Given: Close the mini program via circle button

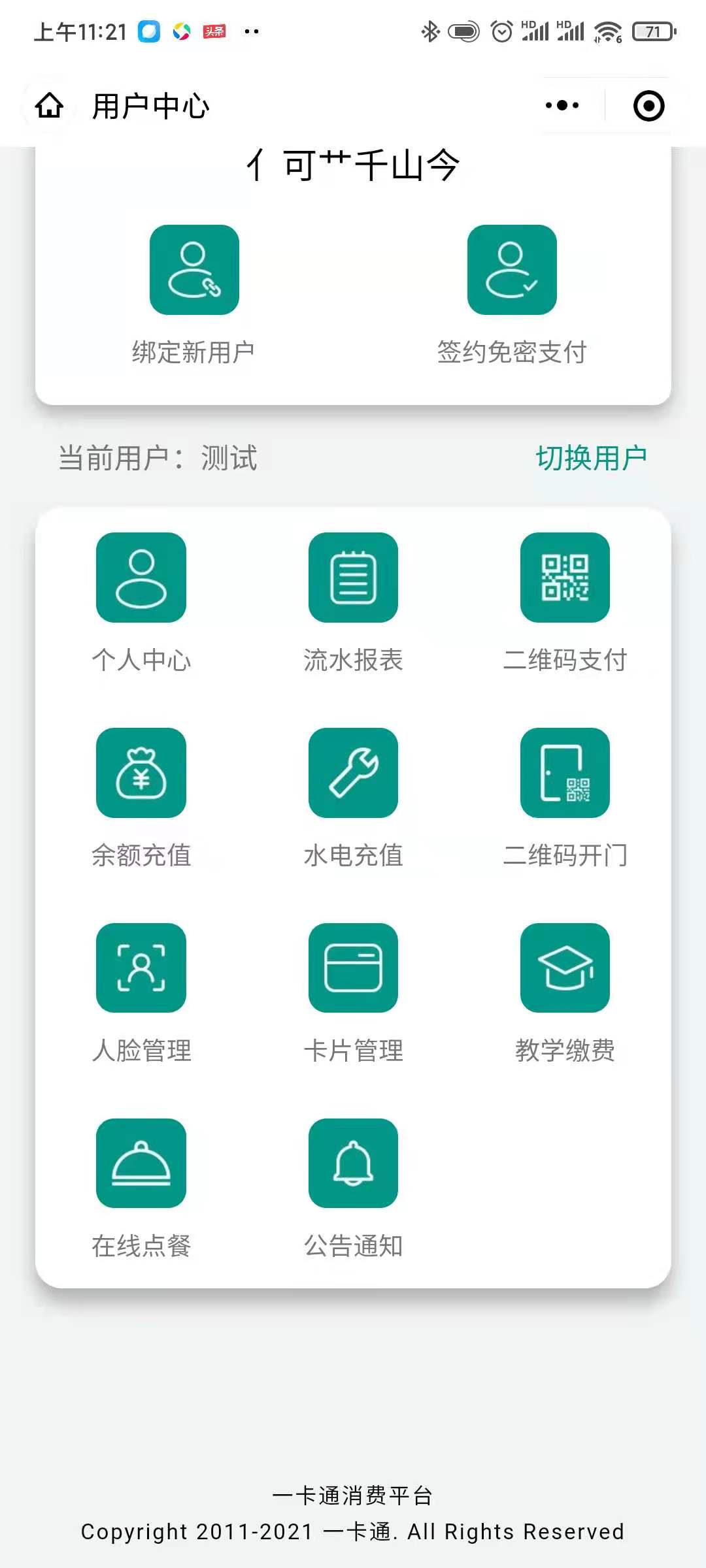Looking at the screenshot, I should (x=648, y=106).
